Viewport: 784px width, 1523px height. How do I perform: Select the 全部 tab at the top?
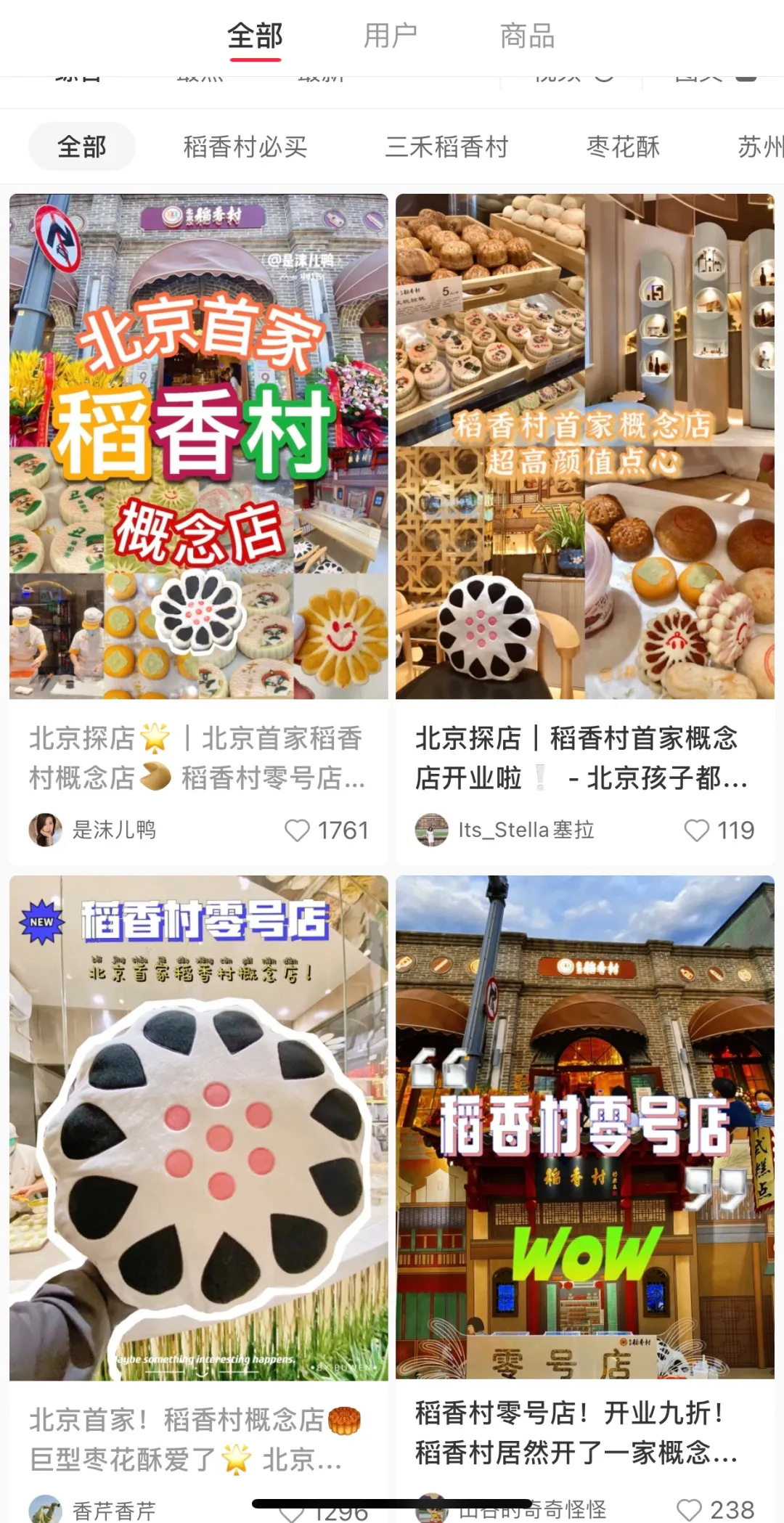(255, 36)
